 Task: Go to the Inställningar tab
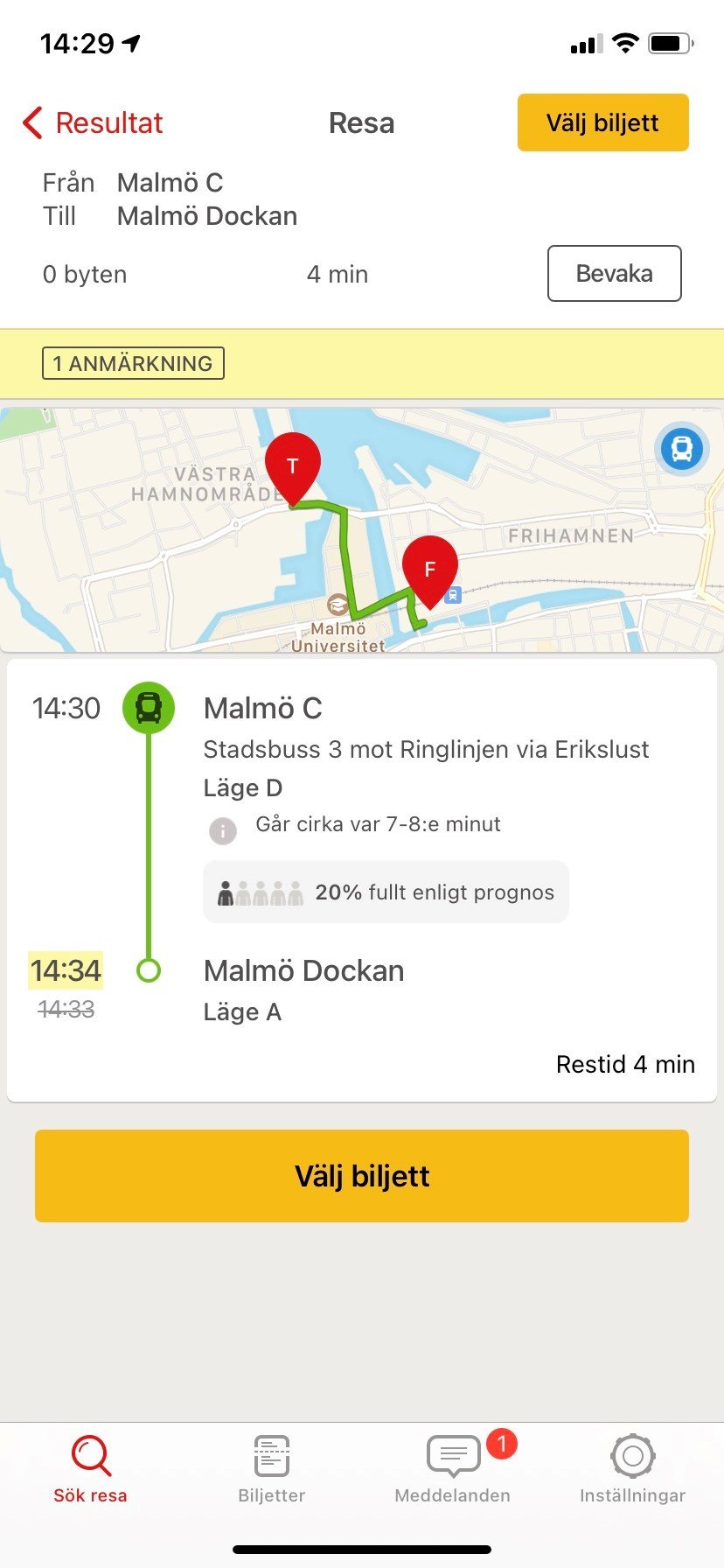tap(632, 1469)
